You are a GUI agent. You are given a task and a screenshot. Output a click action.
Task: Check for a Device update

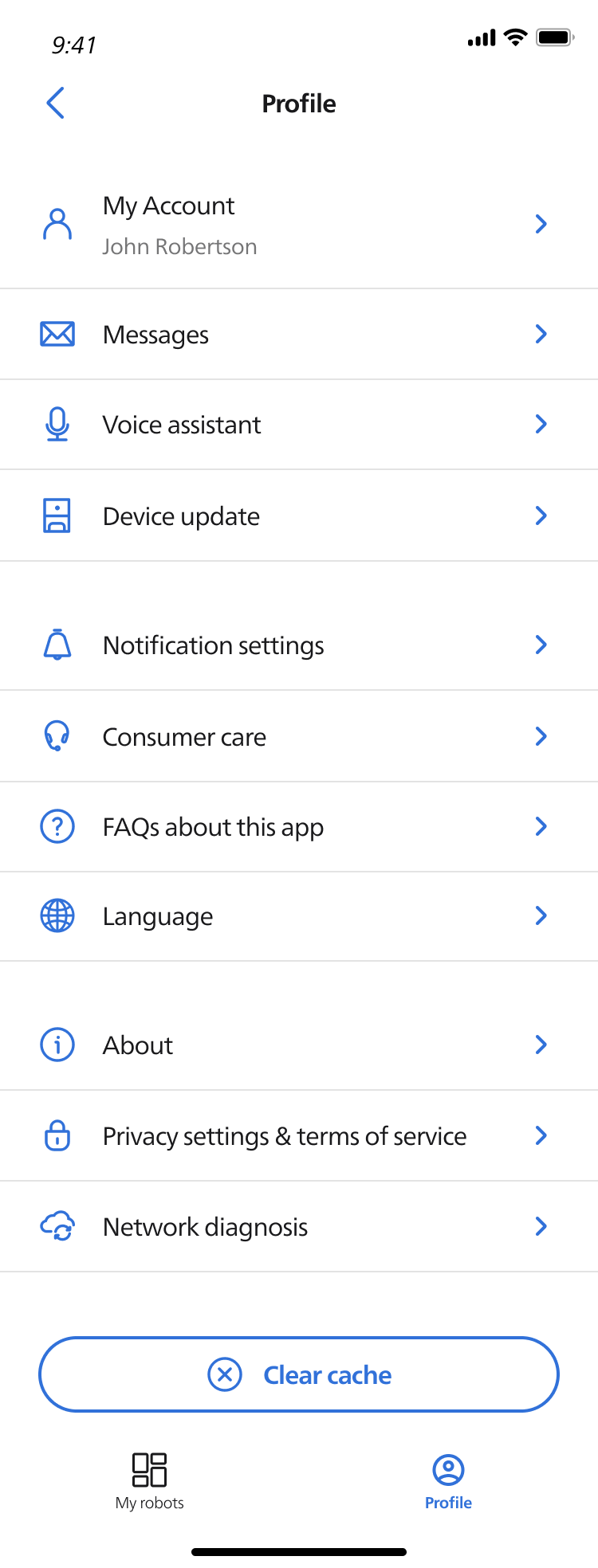click(x=298, y=516)
